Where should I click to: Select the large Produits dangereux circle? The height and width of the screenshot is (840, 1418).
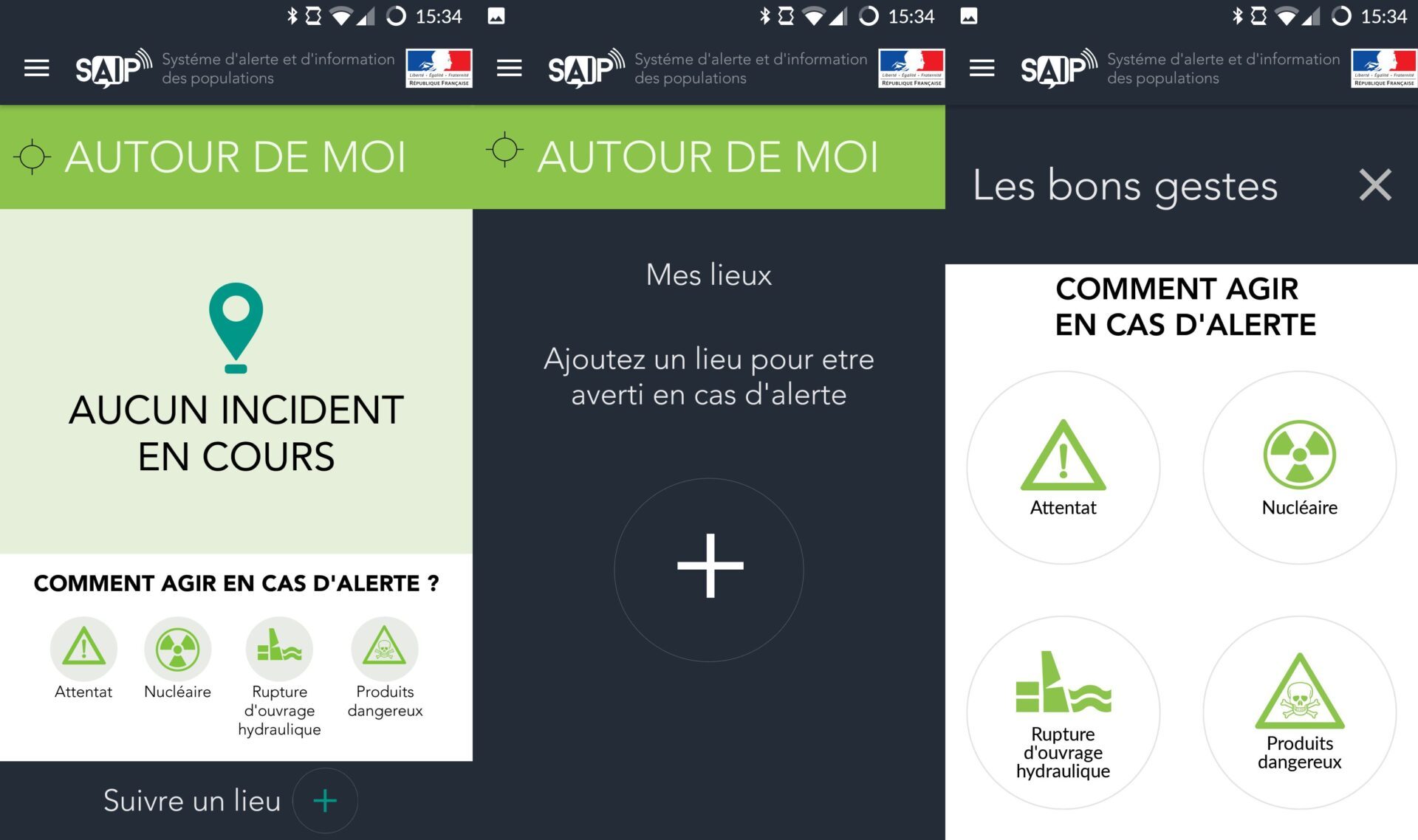pos(1299,712)
